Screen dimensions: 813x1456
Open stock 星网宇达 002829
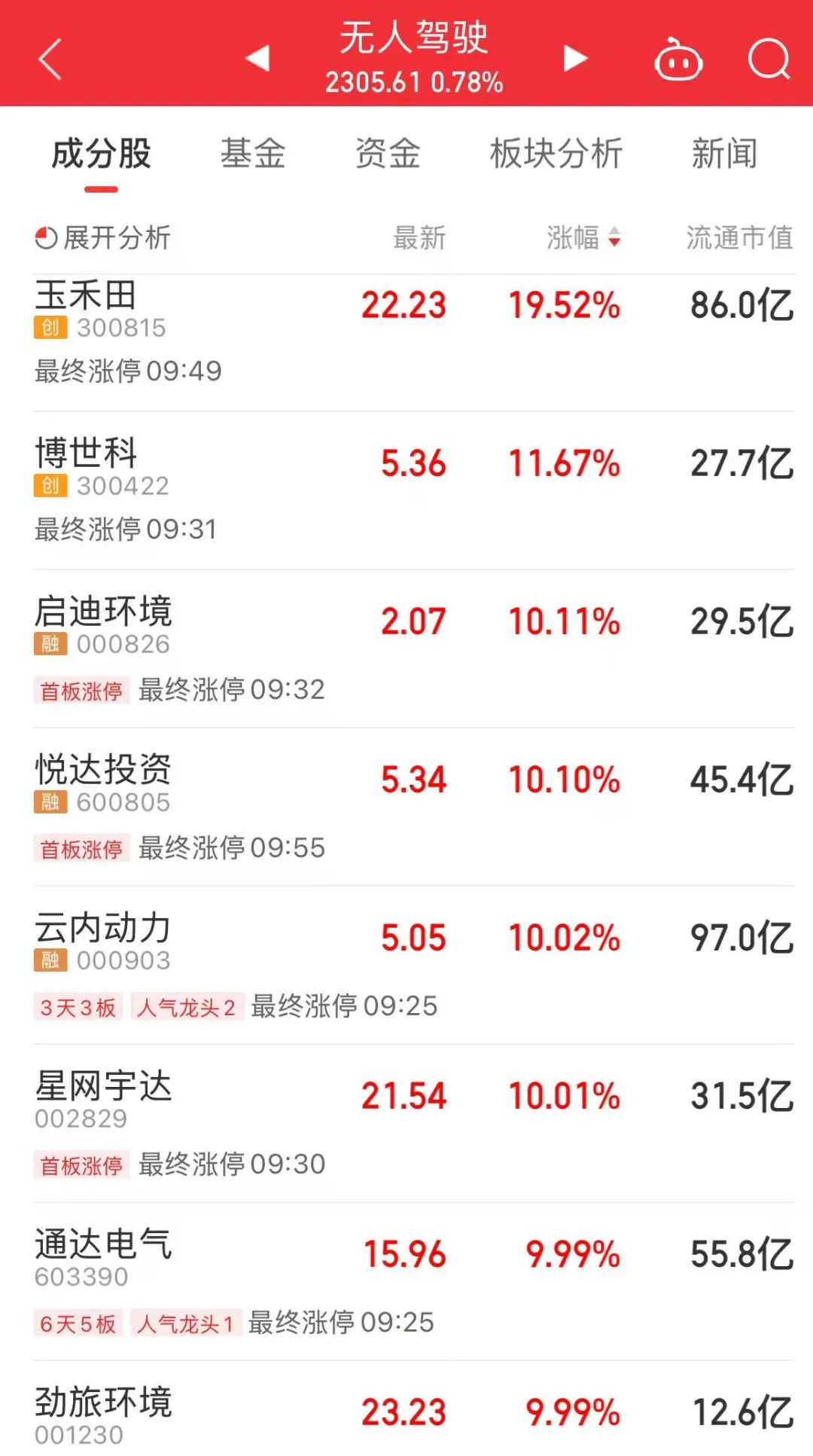pos(103,1086)
